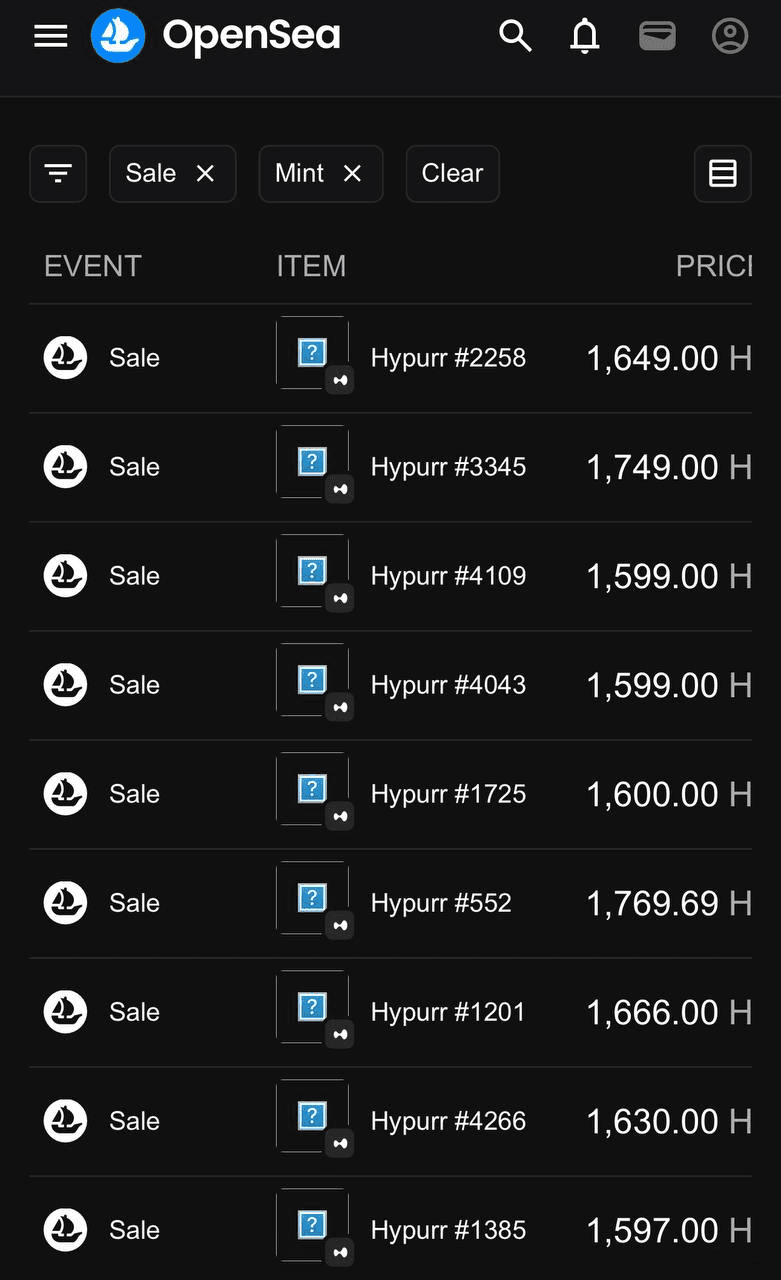Select the Hypurr #4109 sale entry
The width and height of the screenshot is (781, 1280).
click(447, 576)
